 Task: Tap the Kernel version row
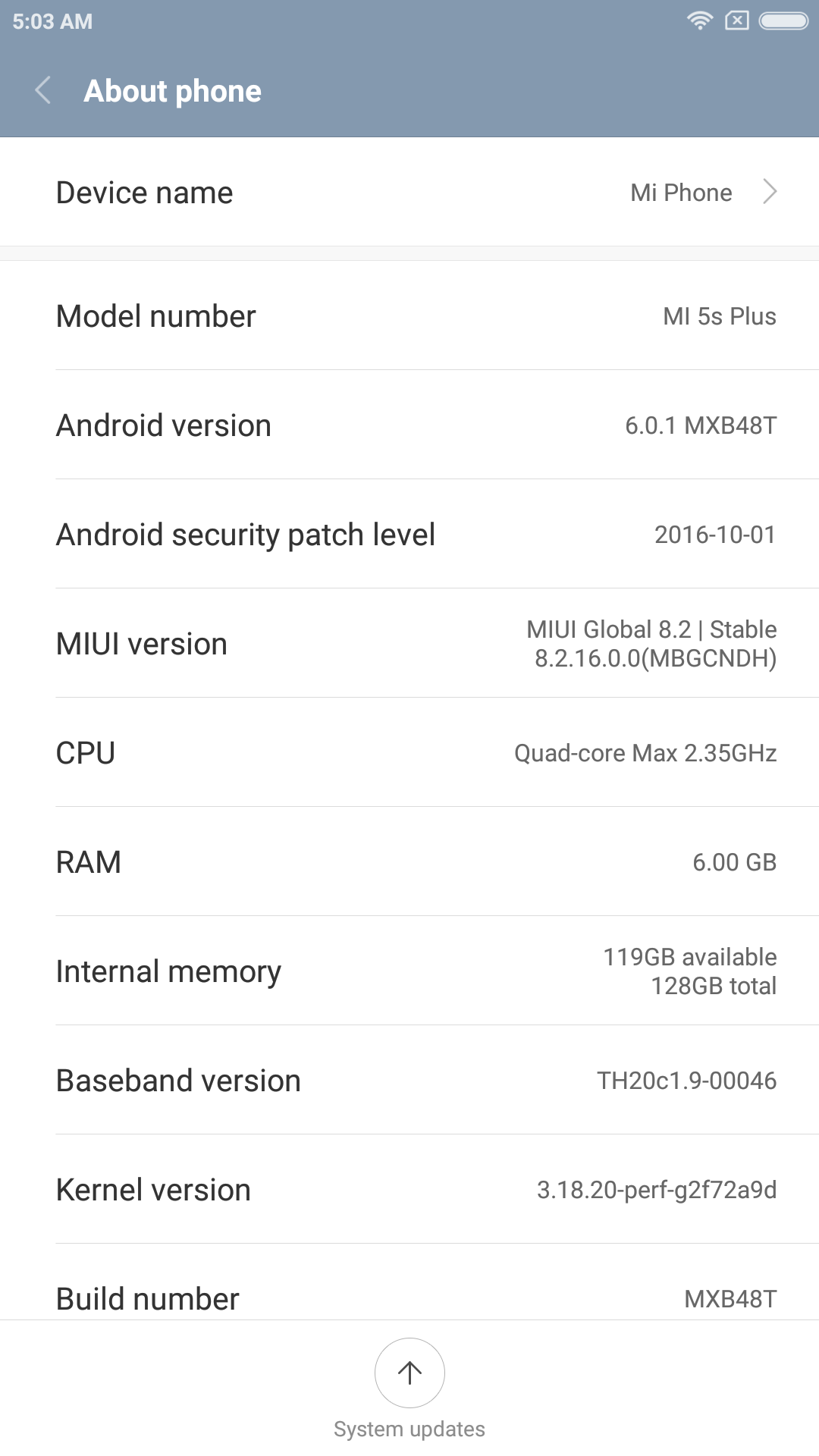coord(409,1189)
